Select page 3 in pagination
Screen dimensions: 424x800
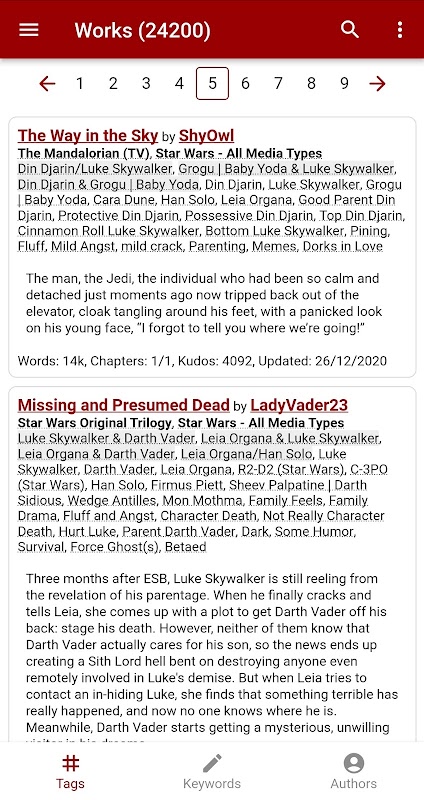146,84
